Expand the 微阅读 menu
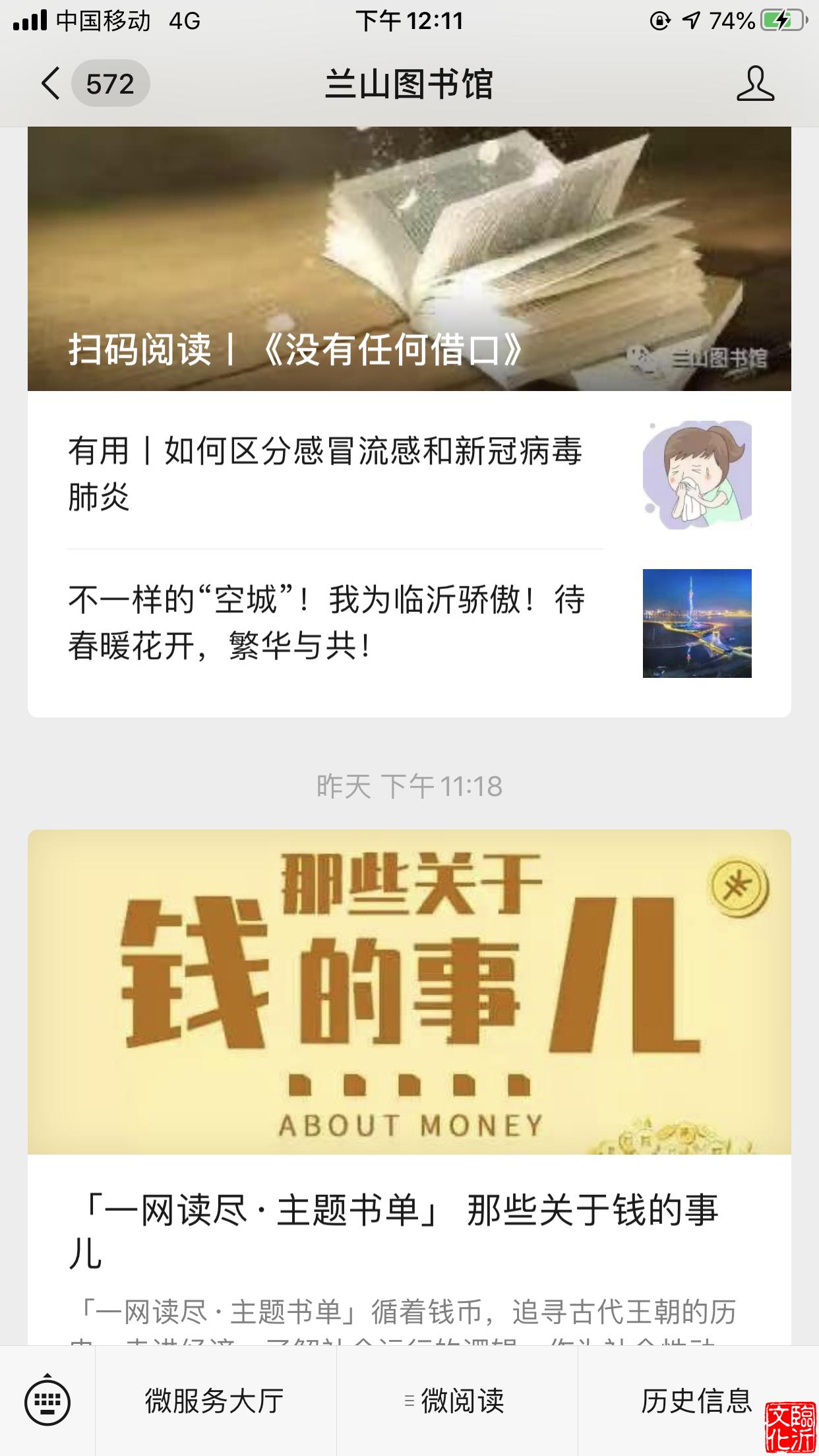The height and width of the screenshot is (1456, 819). pos(456,1401)
